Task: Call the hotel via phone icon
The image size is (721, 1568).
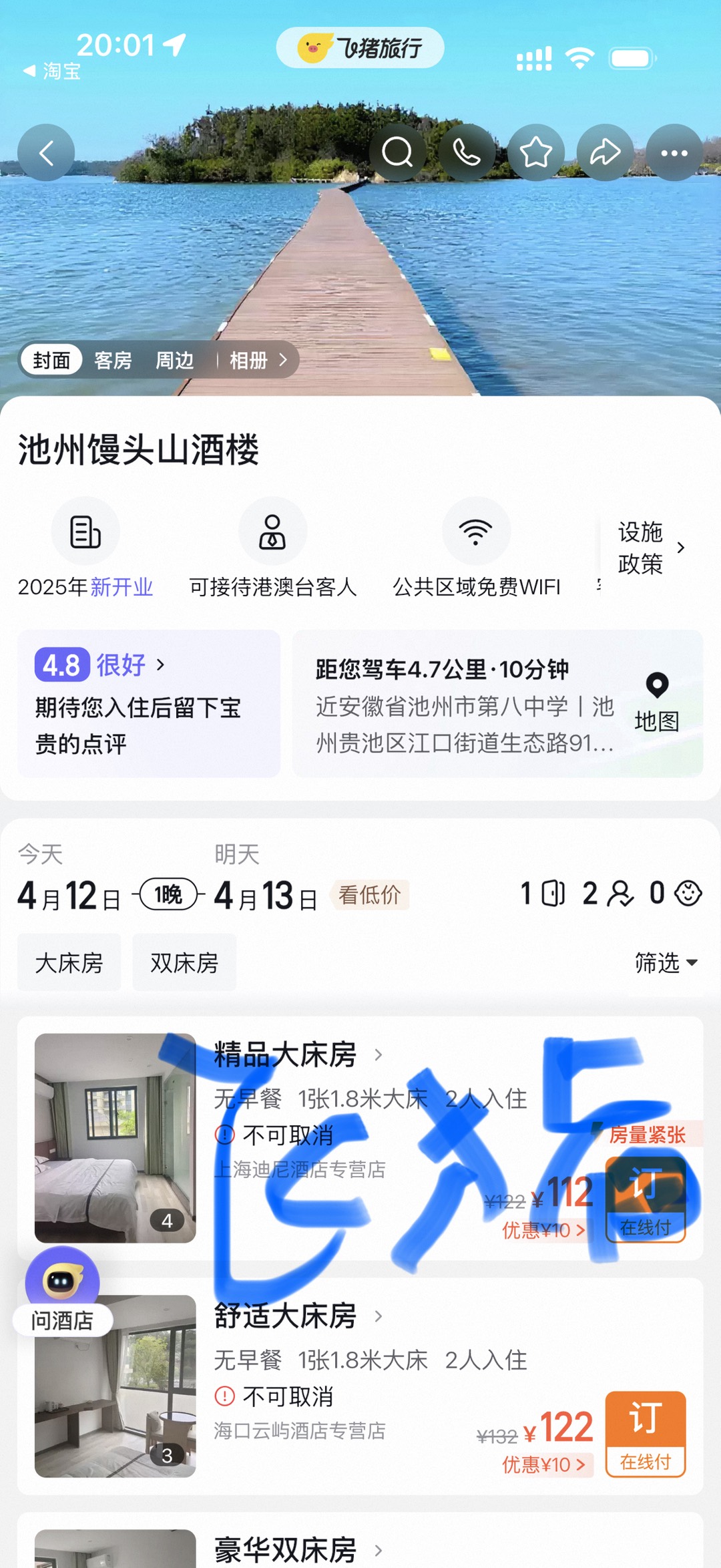Action: (467, 153)
